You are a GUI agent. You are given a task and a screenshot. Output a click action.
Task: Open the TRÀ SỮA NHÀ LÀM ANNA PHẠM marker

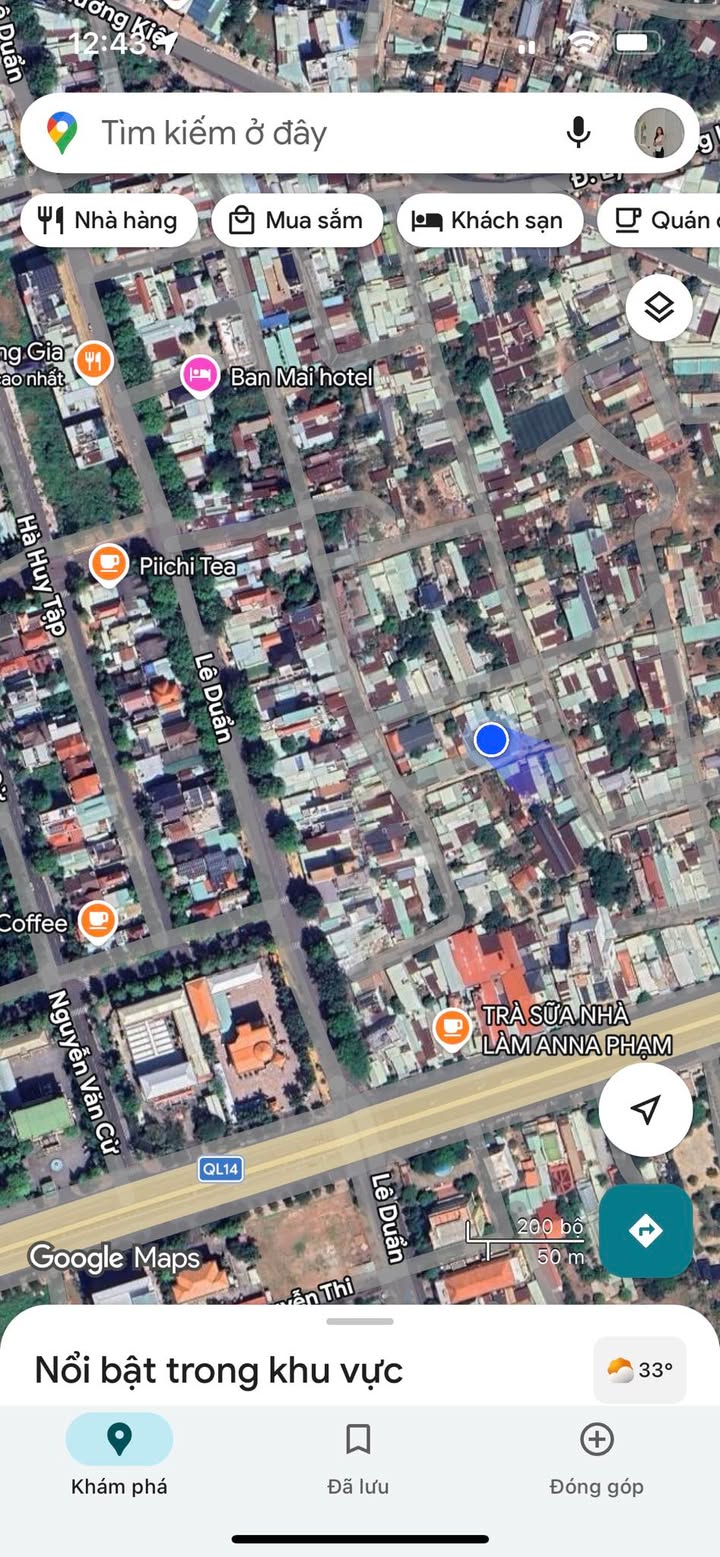(x=452, y=1027)
